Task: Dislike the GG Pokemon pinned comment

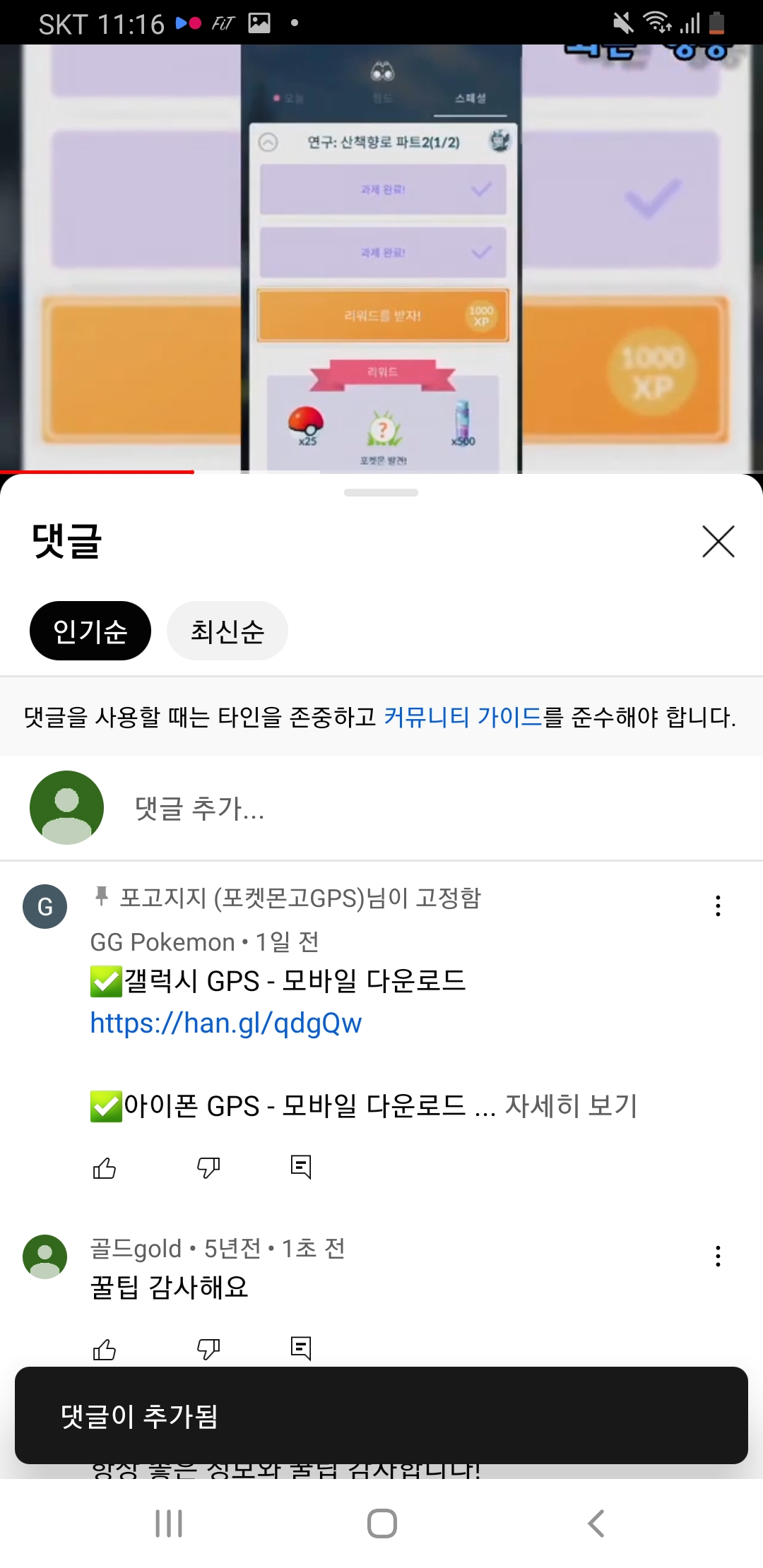Action: coord(208,1168)
